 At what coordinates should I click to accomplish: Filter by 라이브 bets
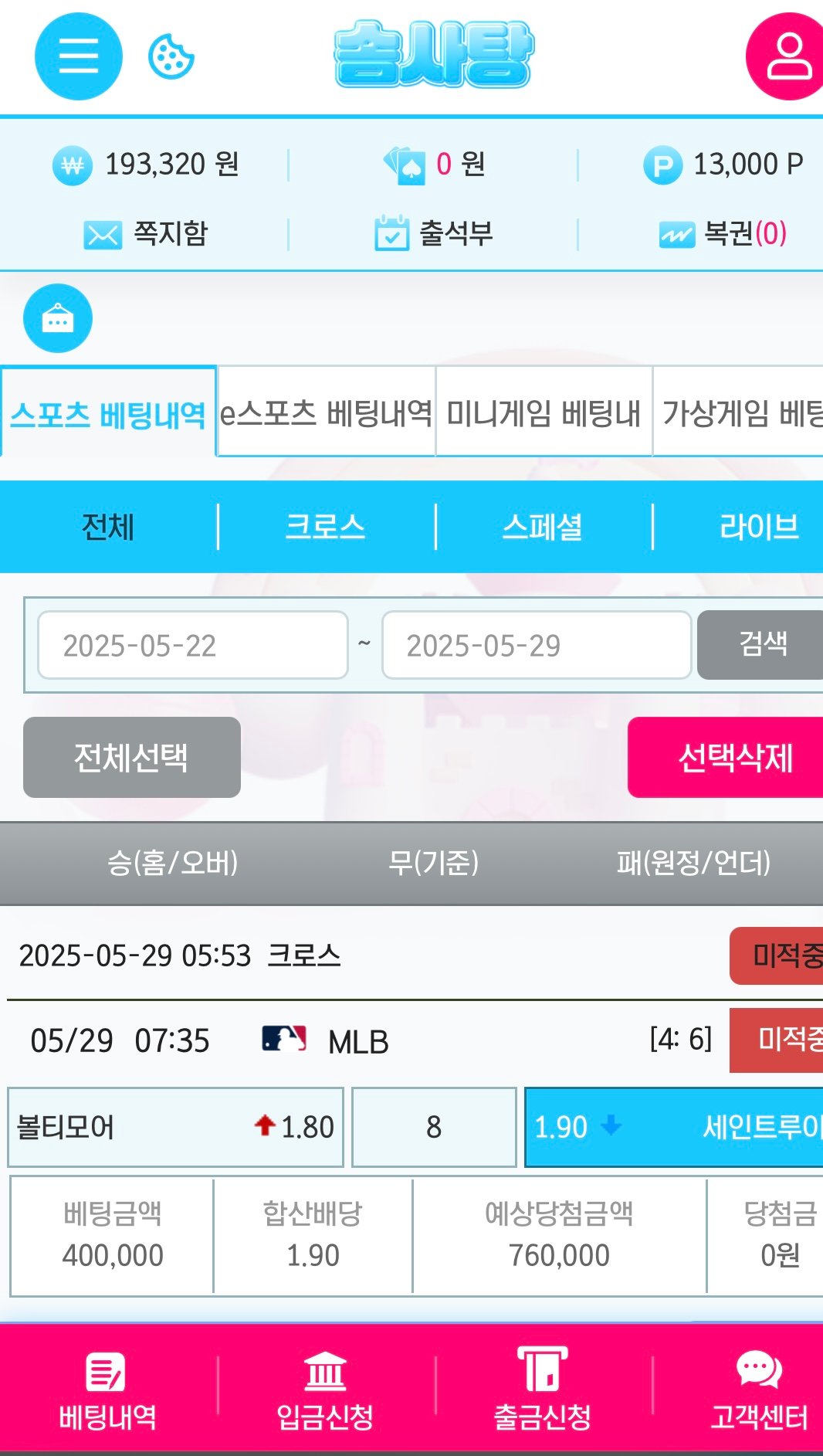[x=758, y=528]
